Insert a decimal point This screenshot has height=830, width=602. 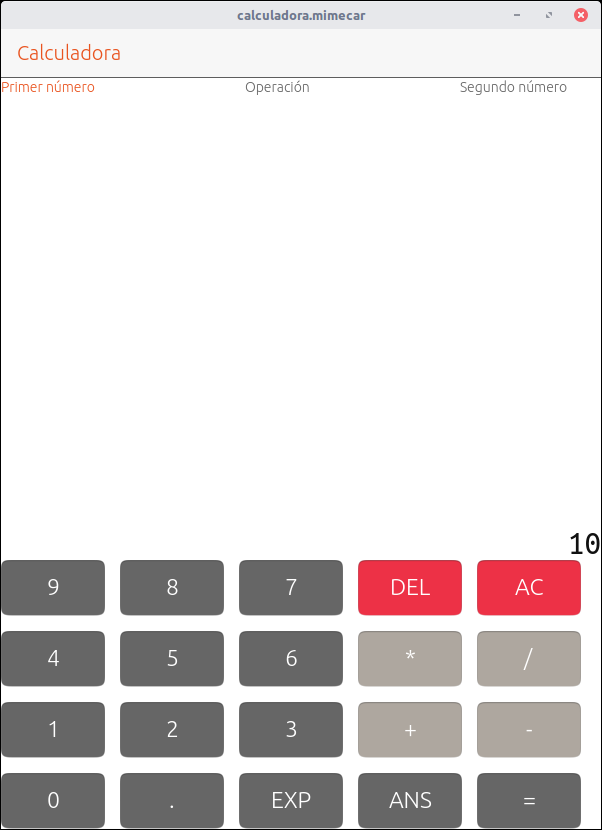(x=172, y=800)
